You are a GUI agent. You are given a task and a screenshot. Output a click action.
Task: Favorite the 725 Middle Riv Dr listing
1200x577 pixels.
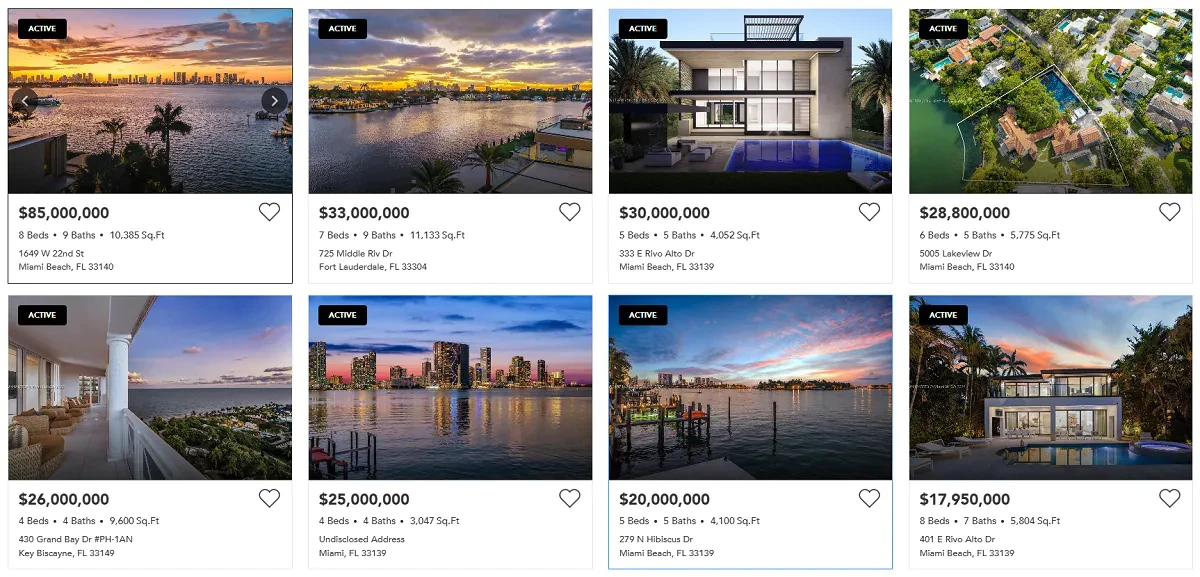coord(569,212)
